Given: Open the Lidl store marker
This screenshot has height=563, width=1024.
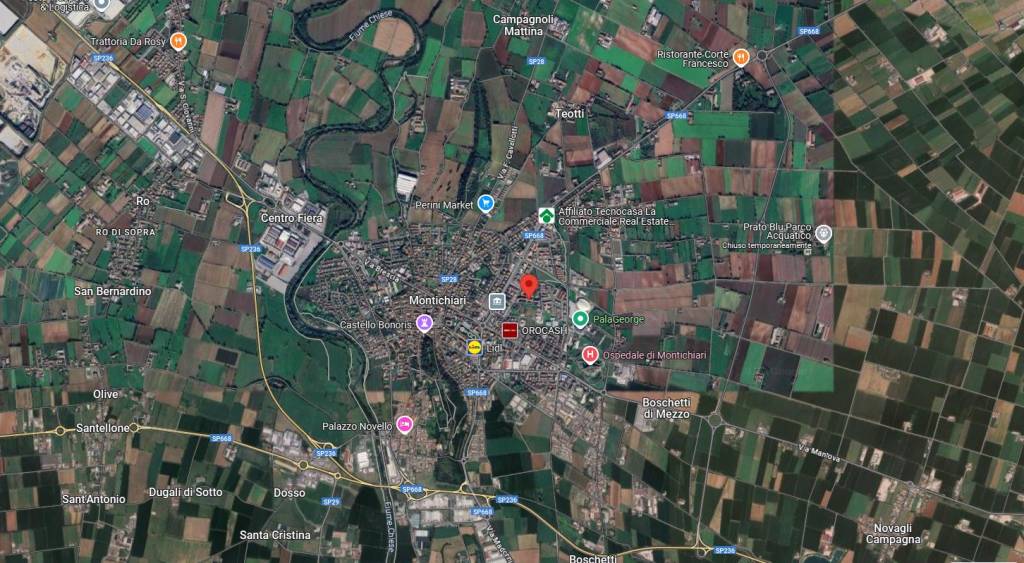Looking at the screenshot, I should tap(475, 347).
